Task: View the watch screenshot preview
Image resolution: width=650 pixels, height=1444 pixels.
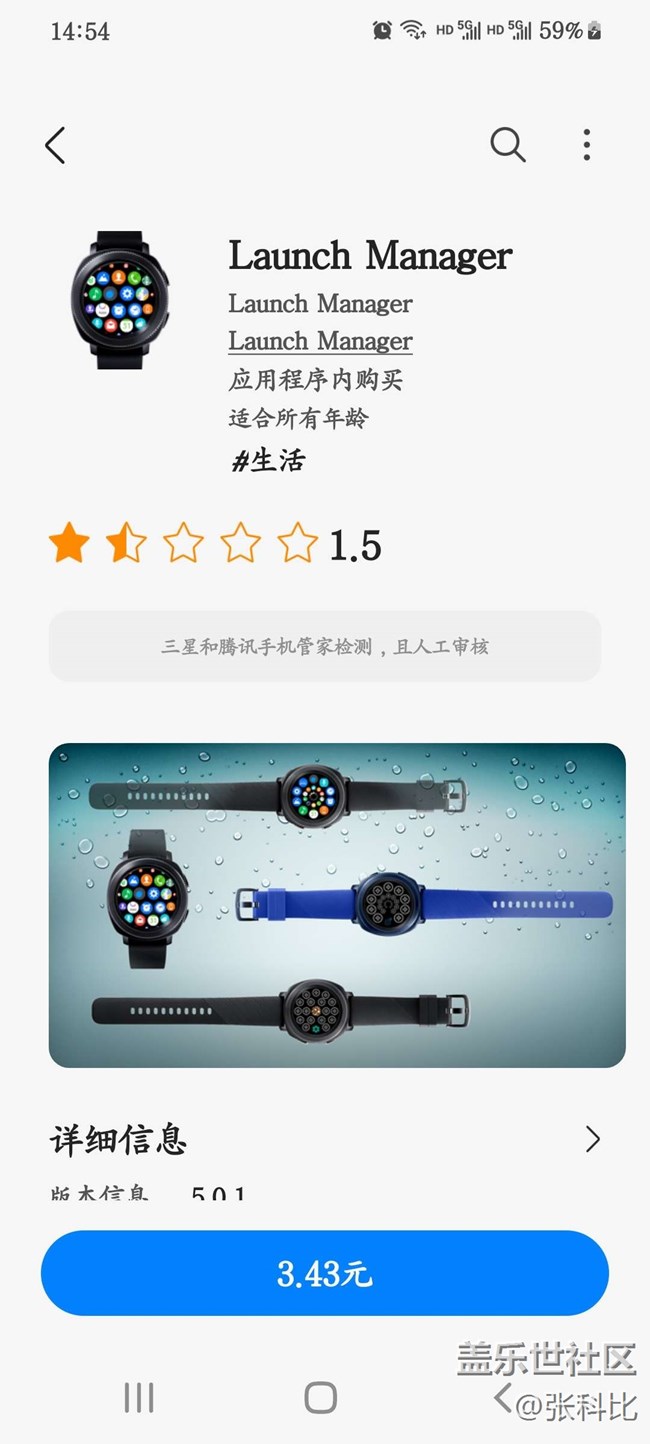Action: pyautogui.click(x=337, y=905)
